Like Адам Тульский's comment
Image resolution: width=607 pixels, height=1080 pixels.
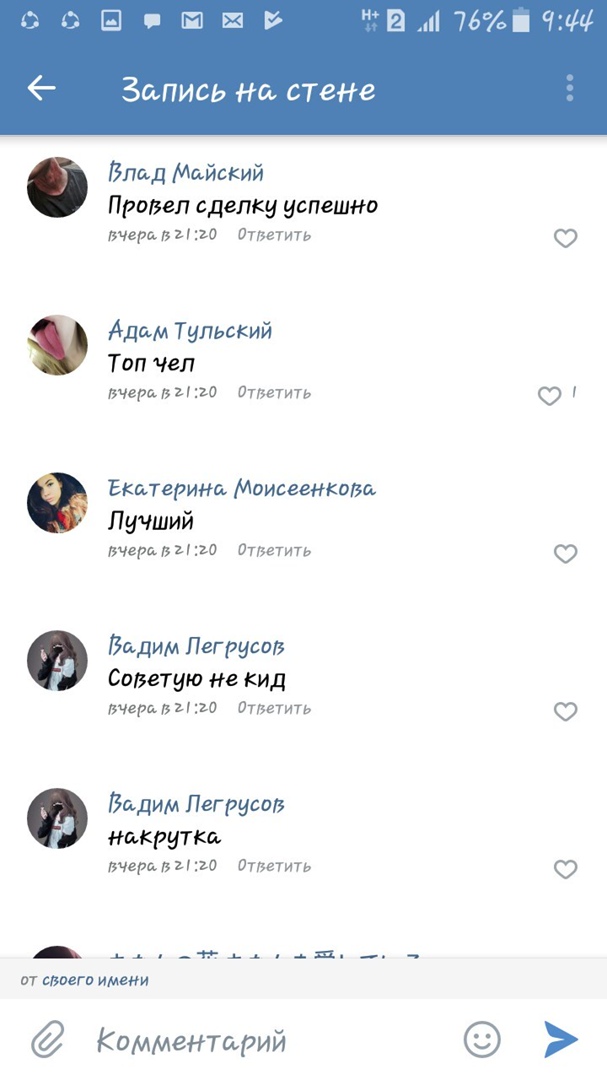pos(550,396)
